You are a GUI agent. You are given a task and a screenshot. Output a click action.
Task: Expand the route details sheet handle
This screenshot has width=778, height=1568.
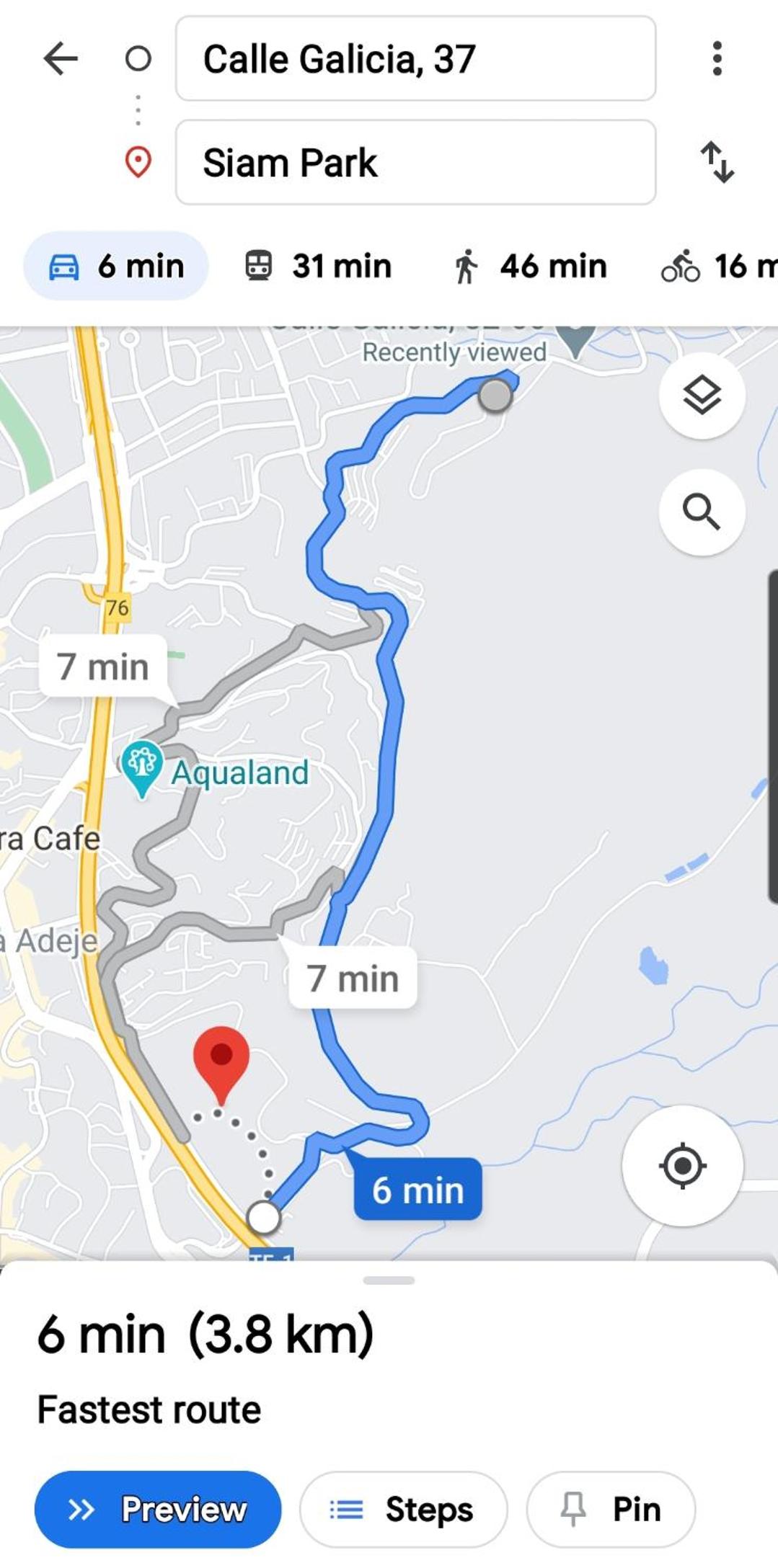389,1280
